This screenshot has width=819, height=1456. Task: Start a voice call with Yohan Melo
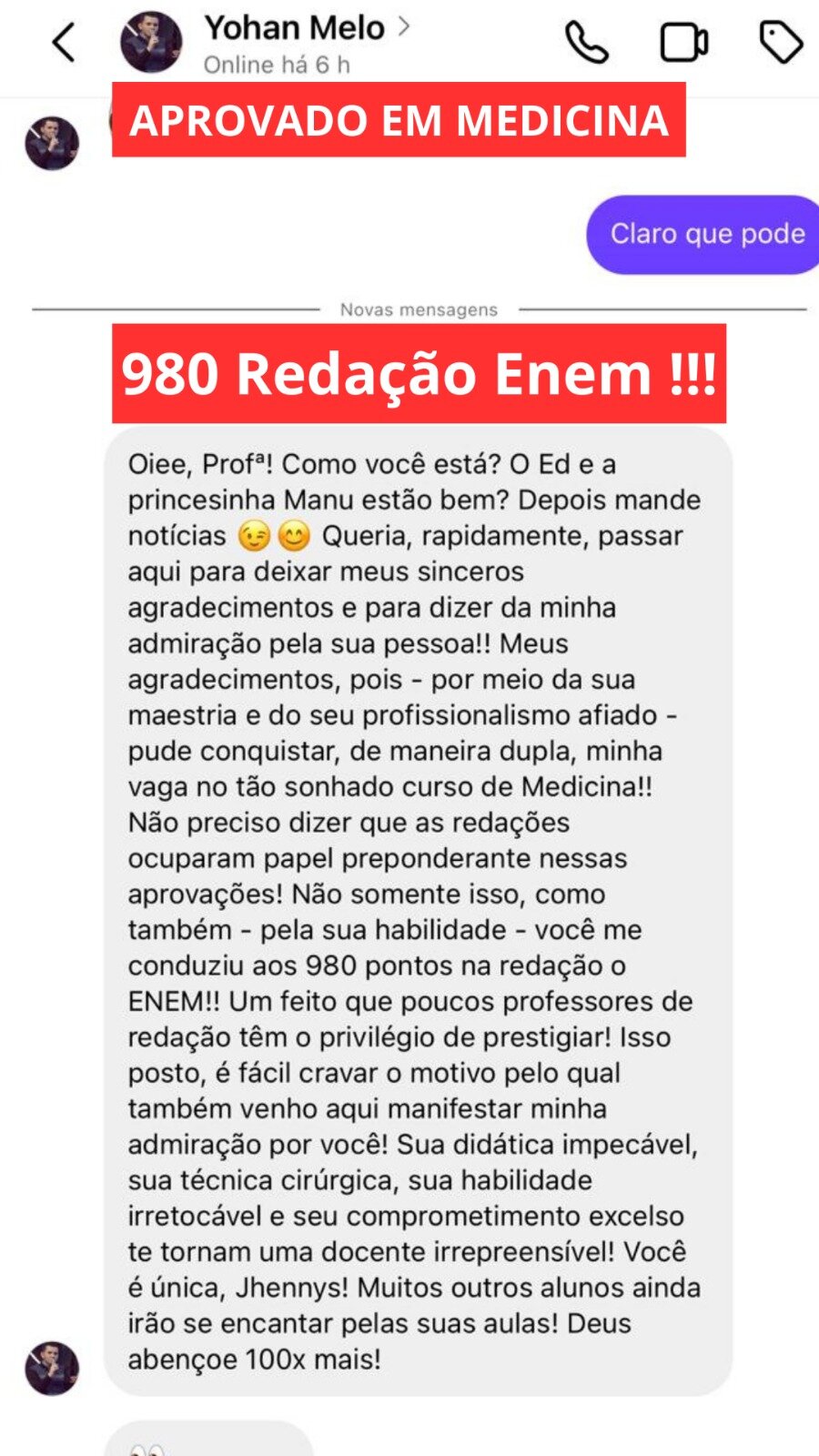(587, 43)
